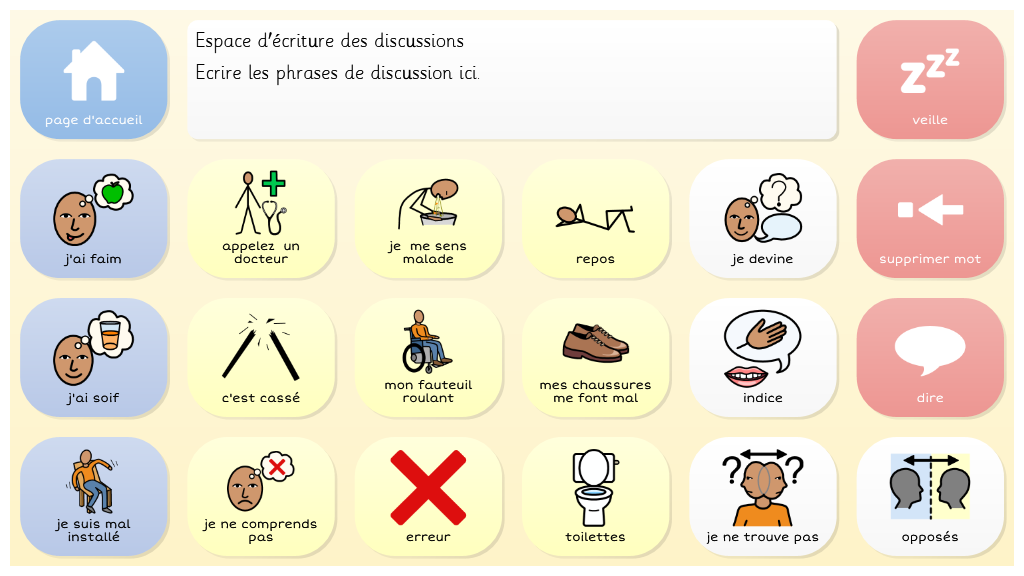Choose the toilettes tile

click(x=595, y=496)
